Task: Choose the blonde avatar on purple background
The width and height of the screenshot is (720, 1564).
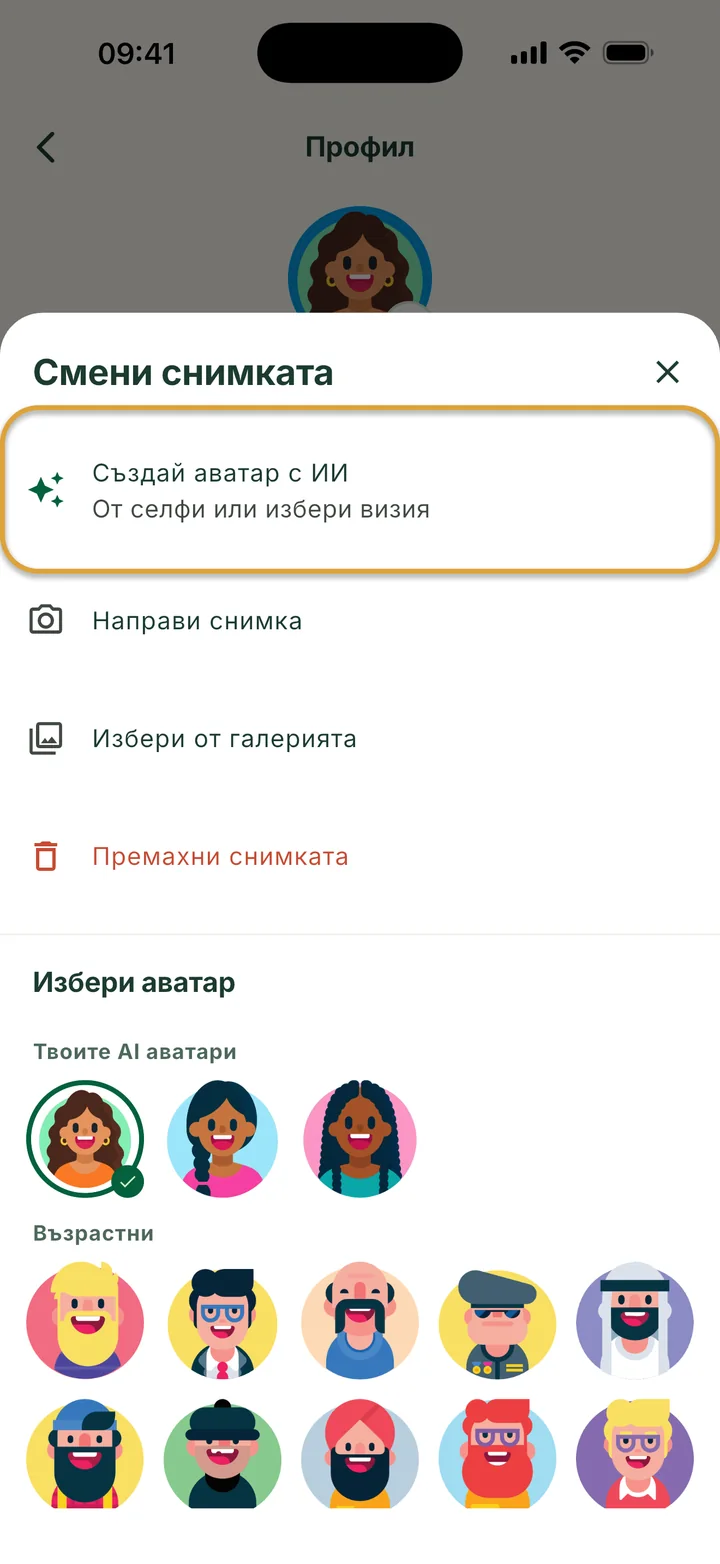Action: click(x=635, y=1455)
